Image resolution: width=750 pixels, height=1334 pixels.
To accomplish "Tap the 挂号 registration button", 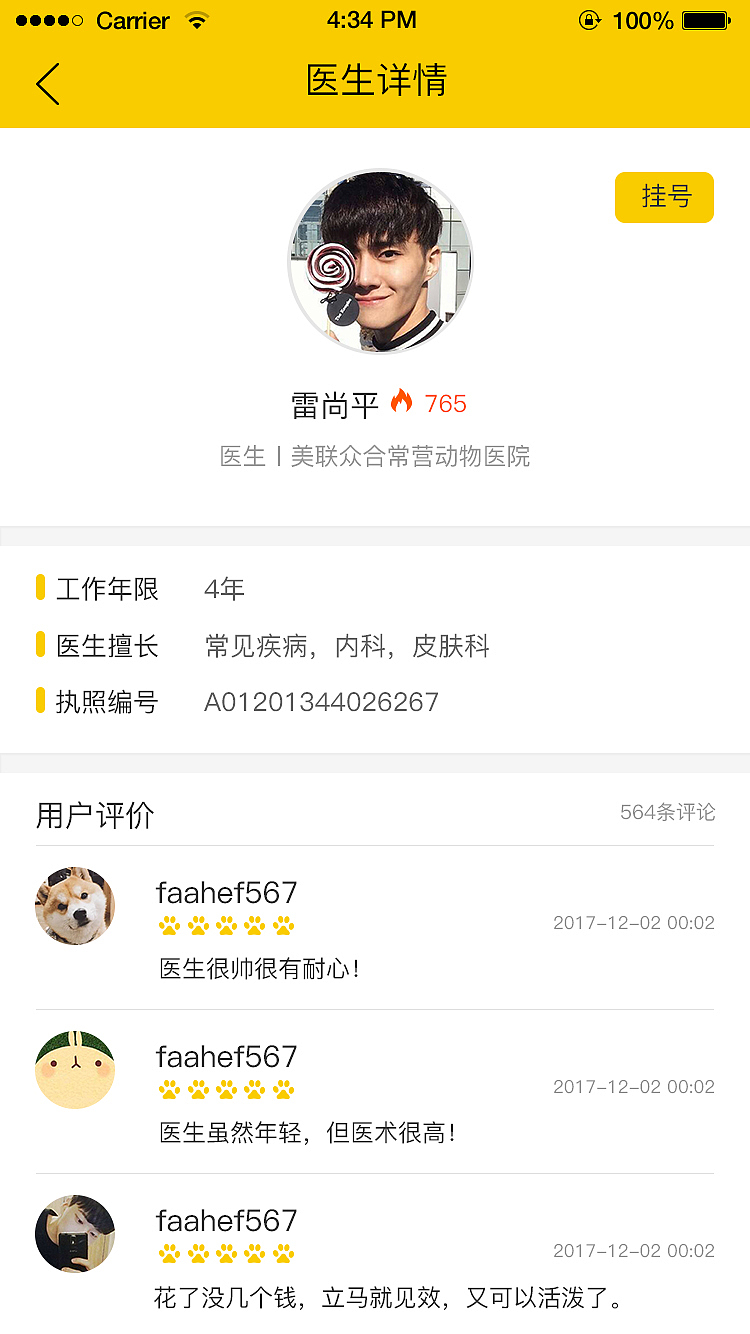I will pos(664,197).
